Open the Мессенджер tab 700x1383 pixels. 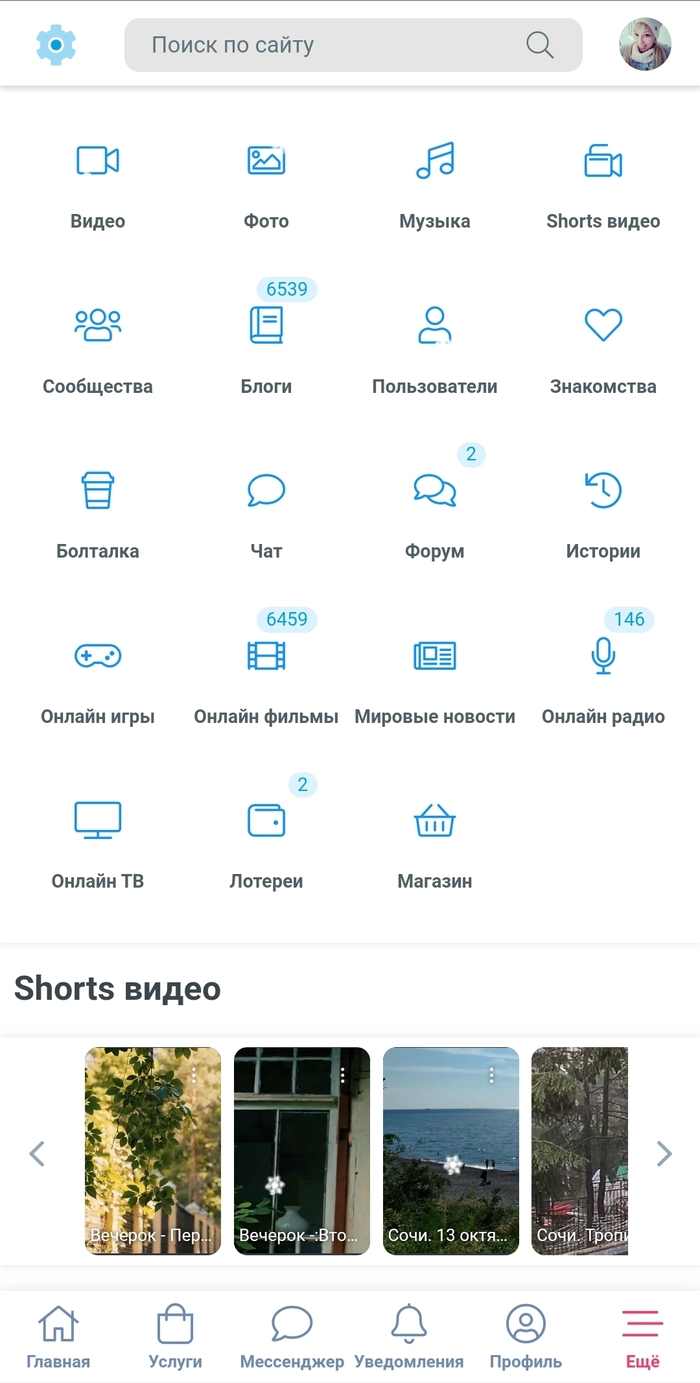click(x=292, y=1337)
